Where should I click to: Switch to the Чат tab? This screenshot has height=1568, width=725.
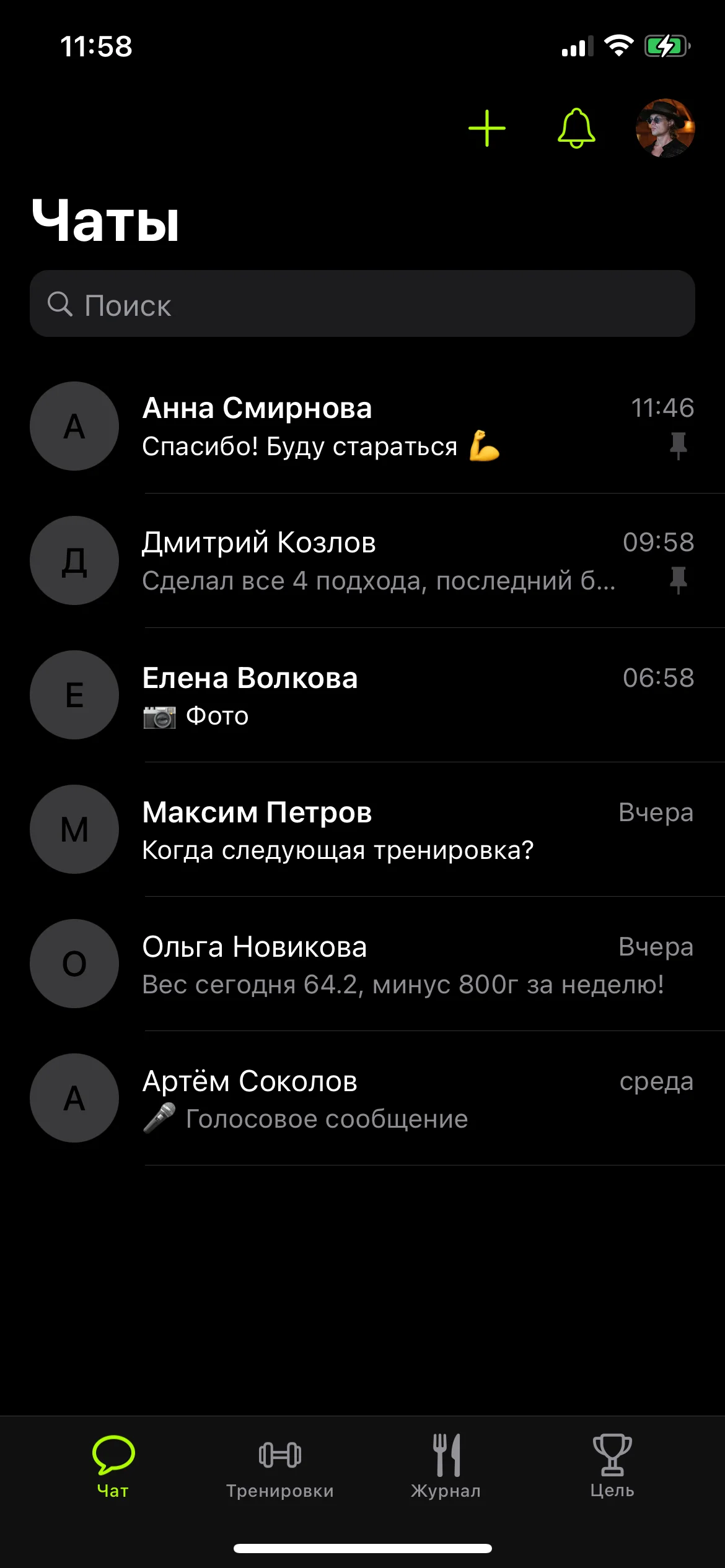tap(113, 1466)
